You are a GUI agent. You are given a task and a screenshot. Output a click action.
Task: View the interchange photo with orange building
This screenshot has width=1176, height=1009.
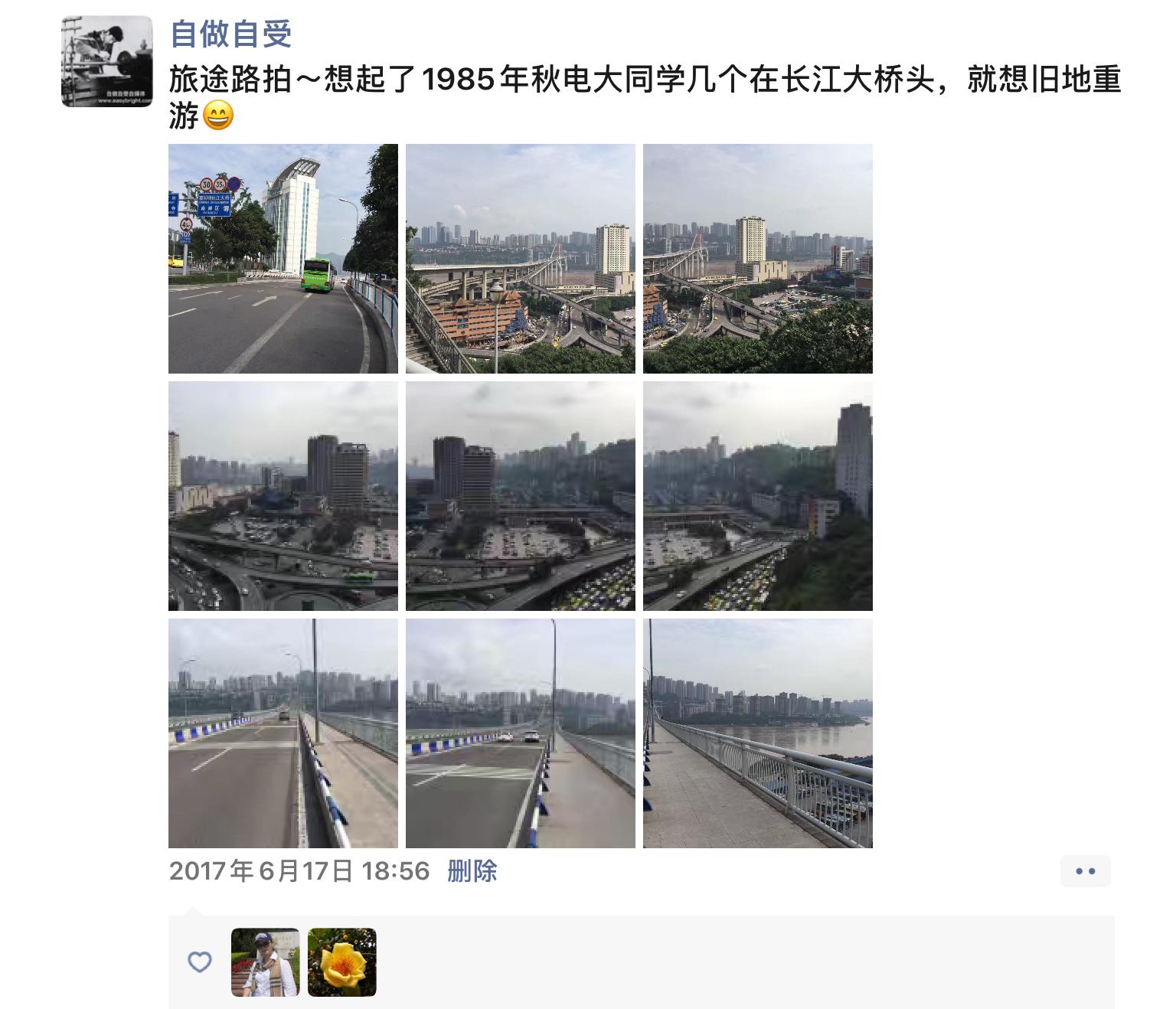521,259
